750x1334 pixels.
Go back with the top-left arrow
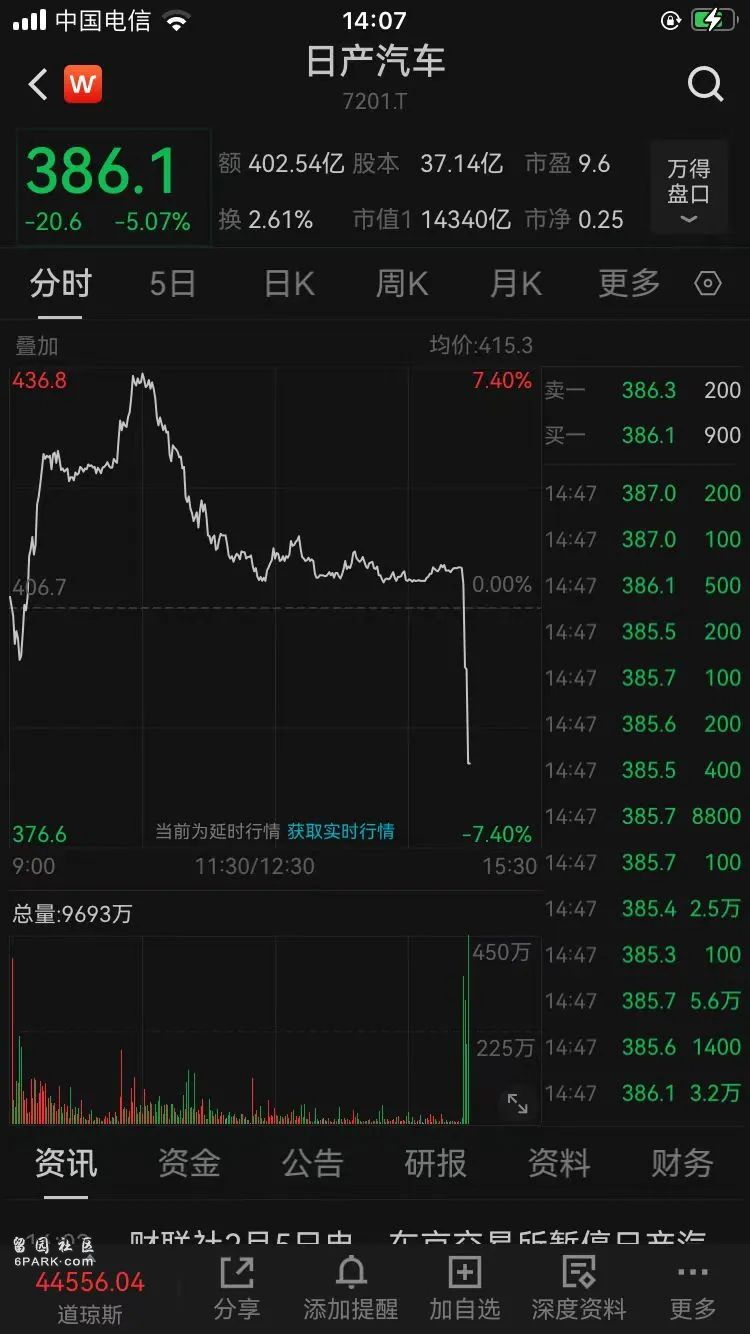point(38,85)
